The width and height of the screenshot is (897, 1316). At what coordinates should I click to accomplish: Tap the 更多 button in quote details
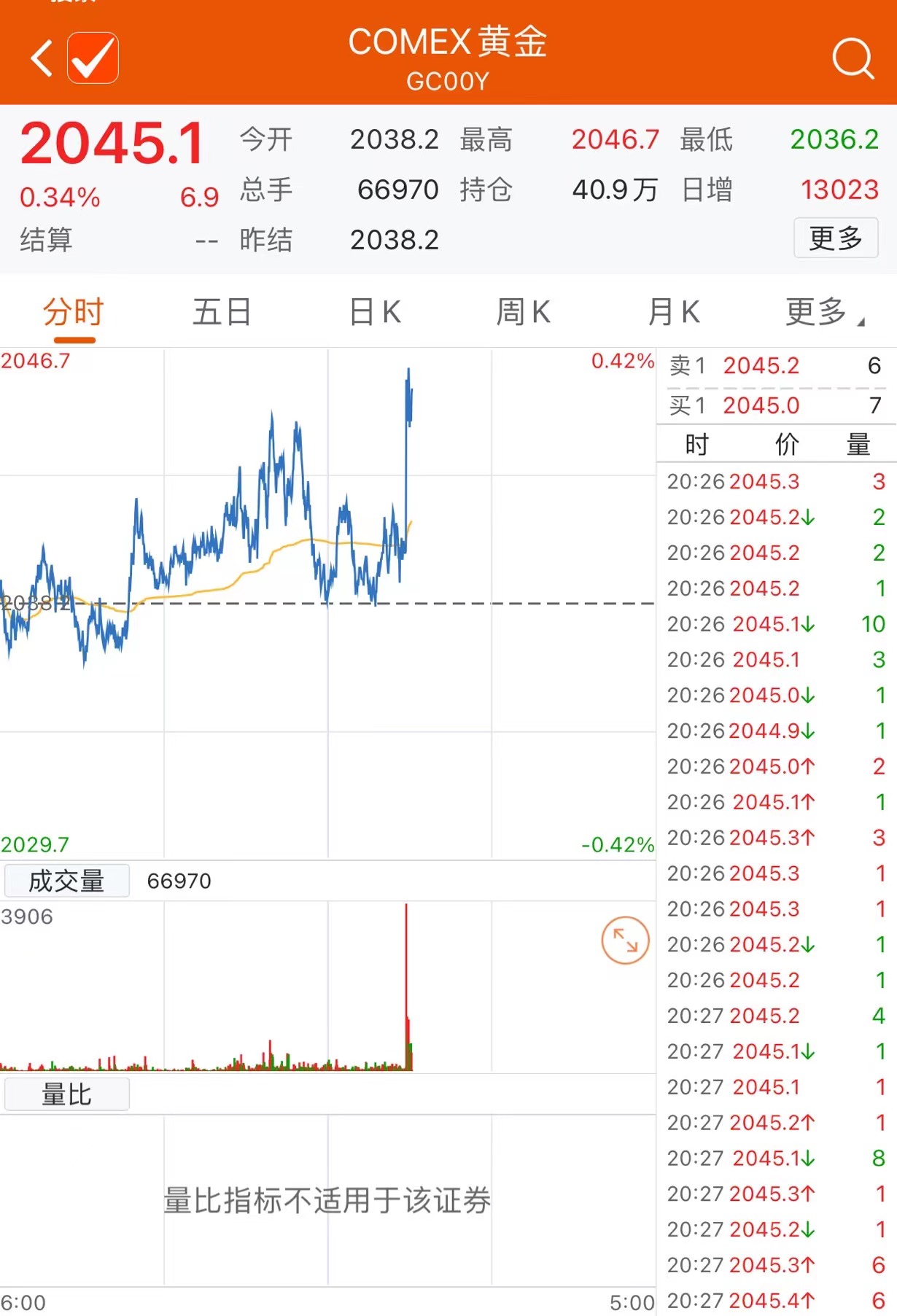(835, 238)
